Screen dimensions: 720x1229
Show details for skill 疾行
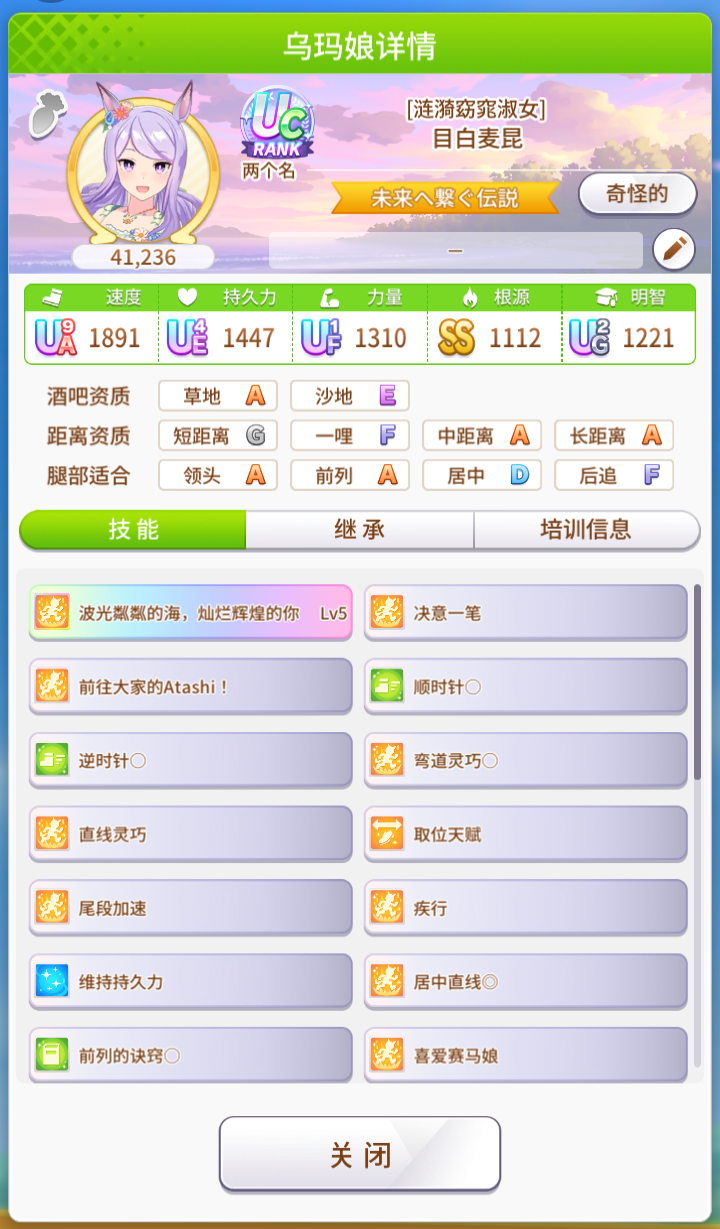(x=525, y=908)
